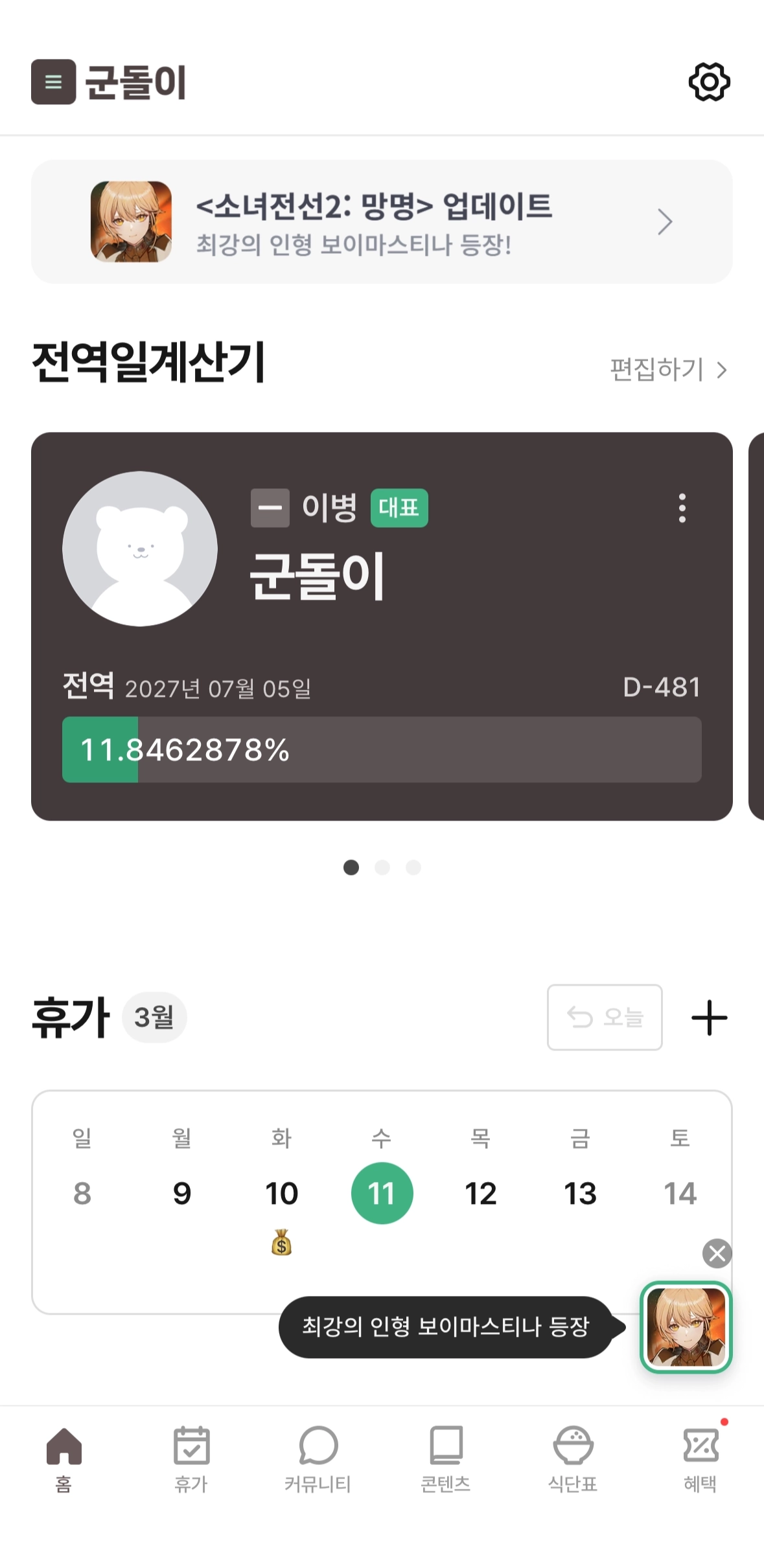Select date 12 on the calendar

coord(480,1193)
